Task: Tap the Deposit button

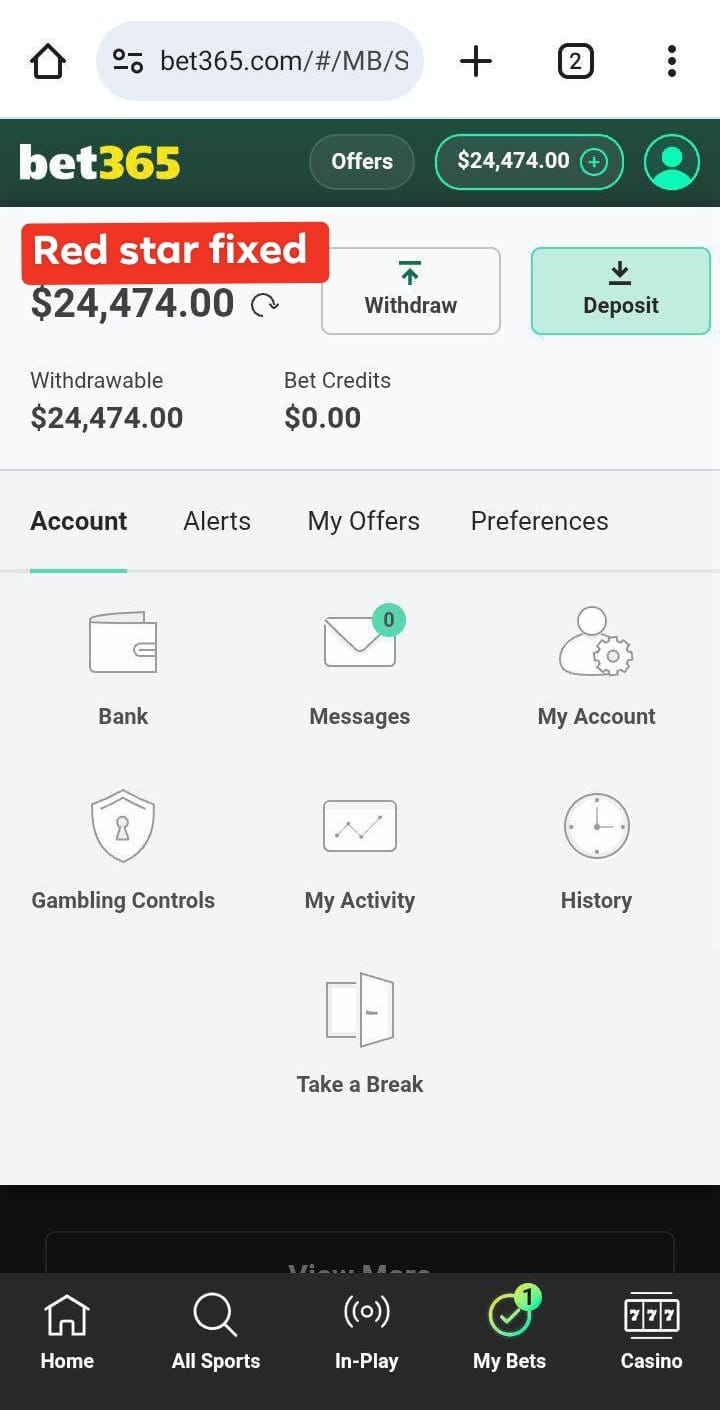Action: click(x=620, y=290)
